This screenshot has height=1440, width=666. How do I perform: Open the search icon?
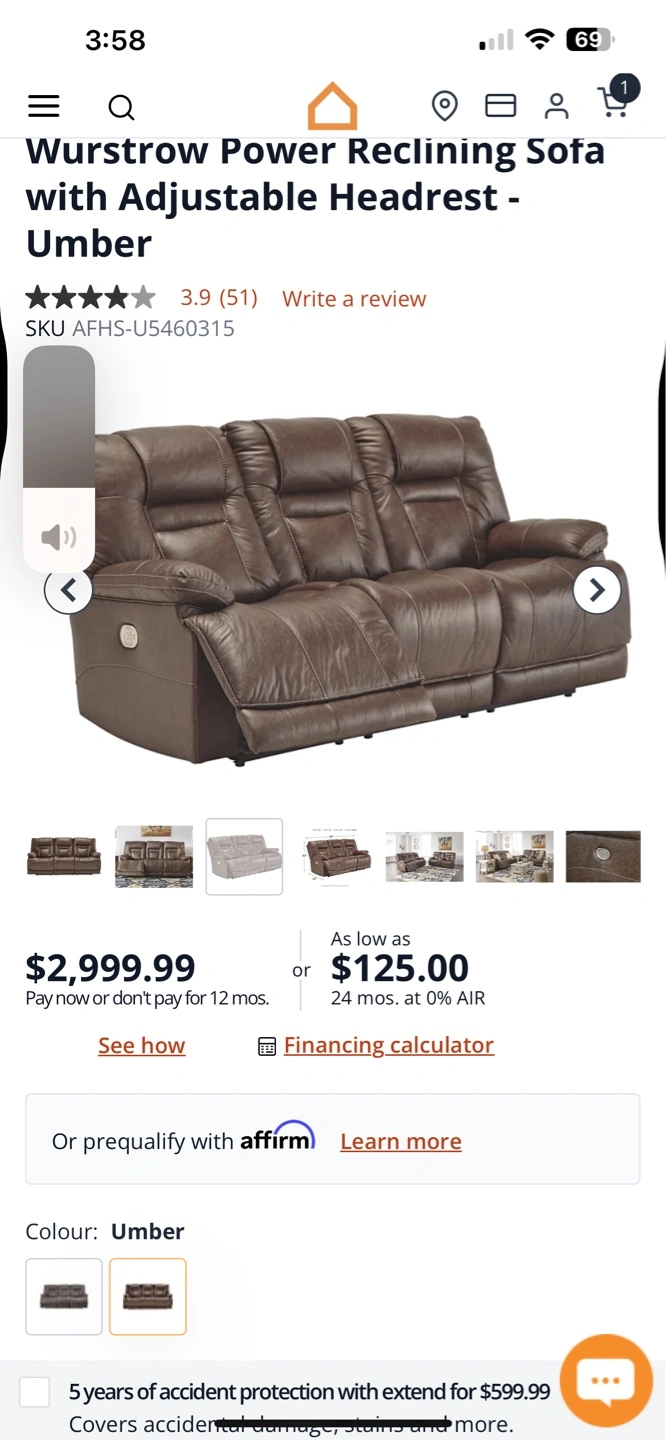pos(121,106)
